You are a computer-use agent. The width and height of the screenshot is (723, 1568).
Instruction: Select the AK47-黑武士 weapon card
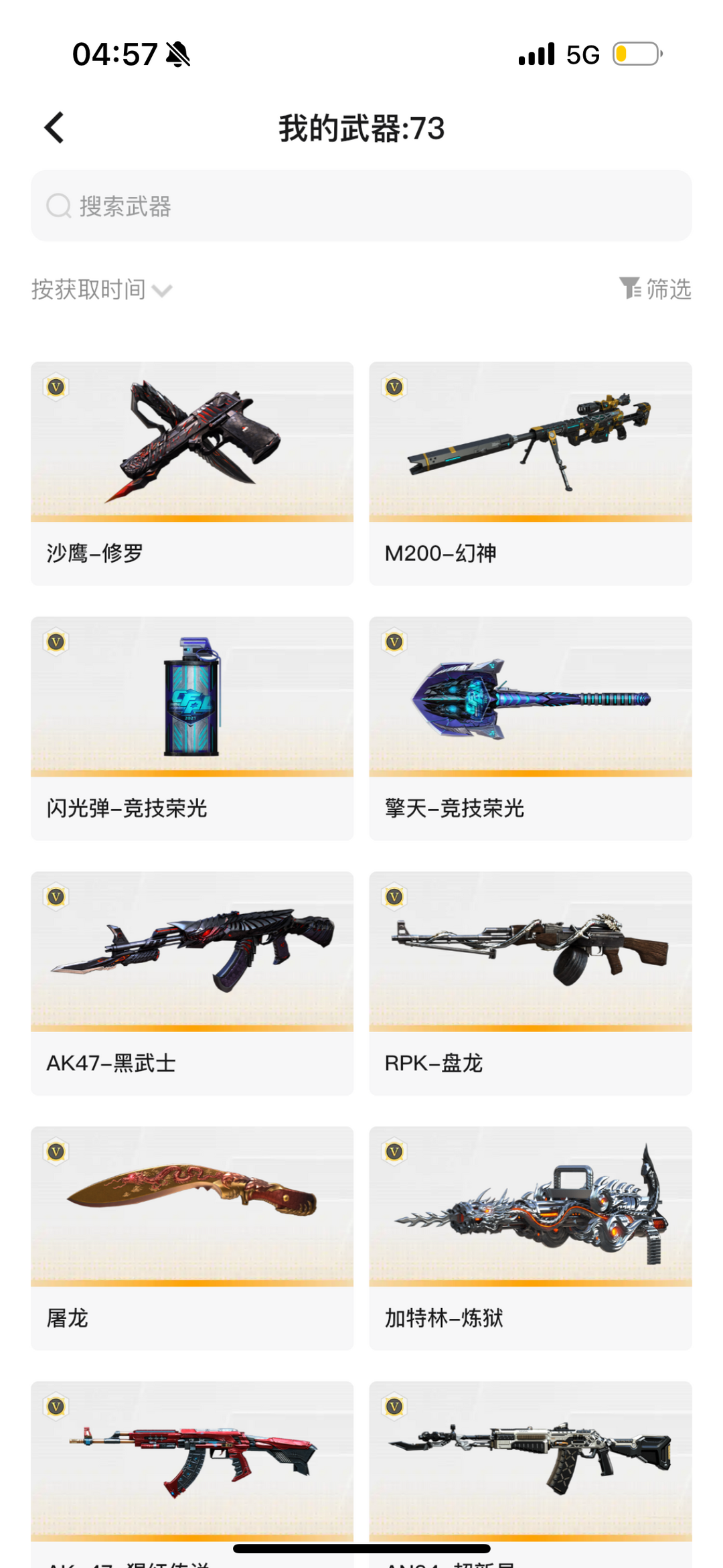[192, 983]
